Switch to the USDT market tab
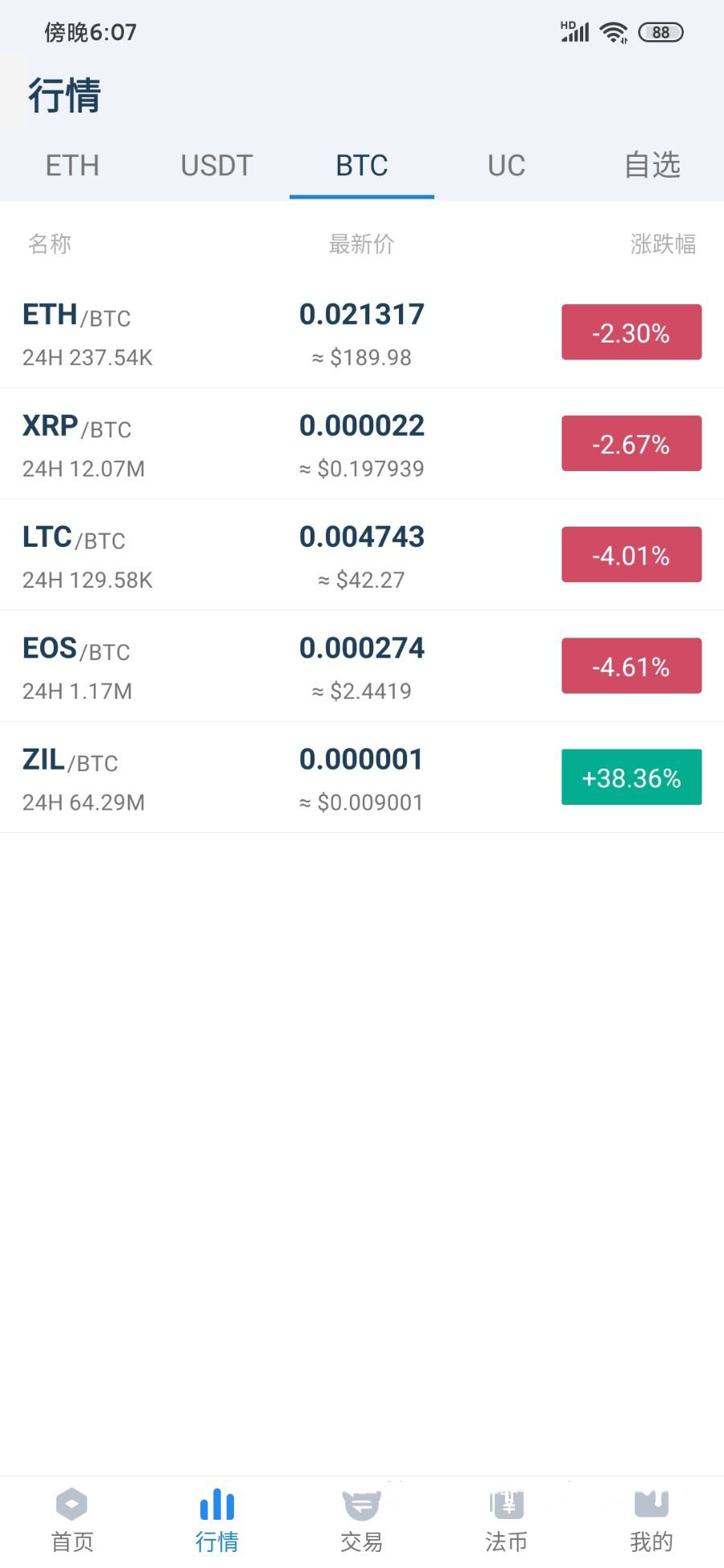This screenshot has height=1568, width=724. (x=216, y=166)
